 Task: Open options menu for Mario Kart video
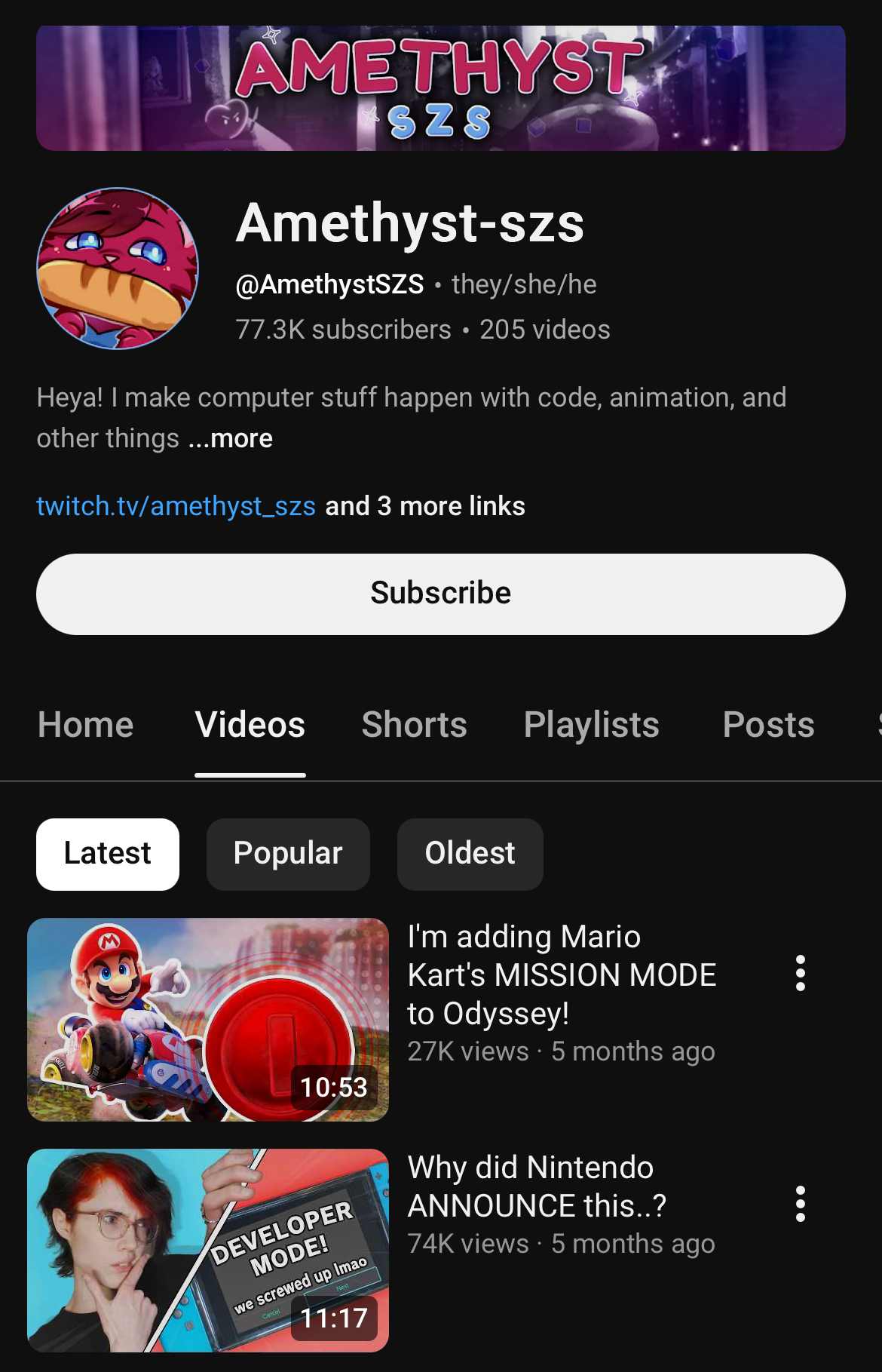coord(801,973)
